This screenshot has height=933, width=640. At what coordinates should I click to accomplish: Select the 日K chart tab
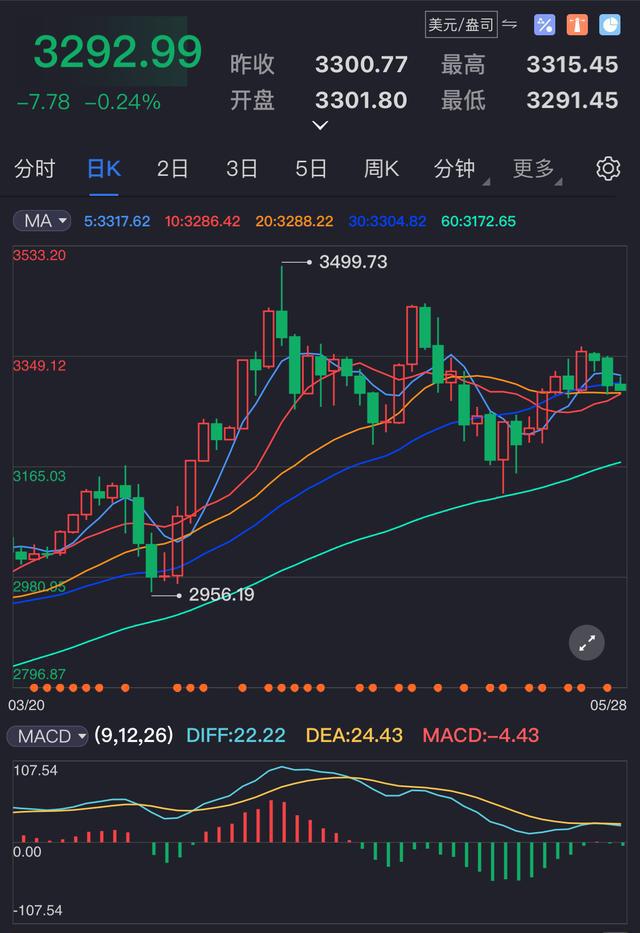coord(104,169)
